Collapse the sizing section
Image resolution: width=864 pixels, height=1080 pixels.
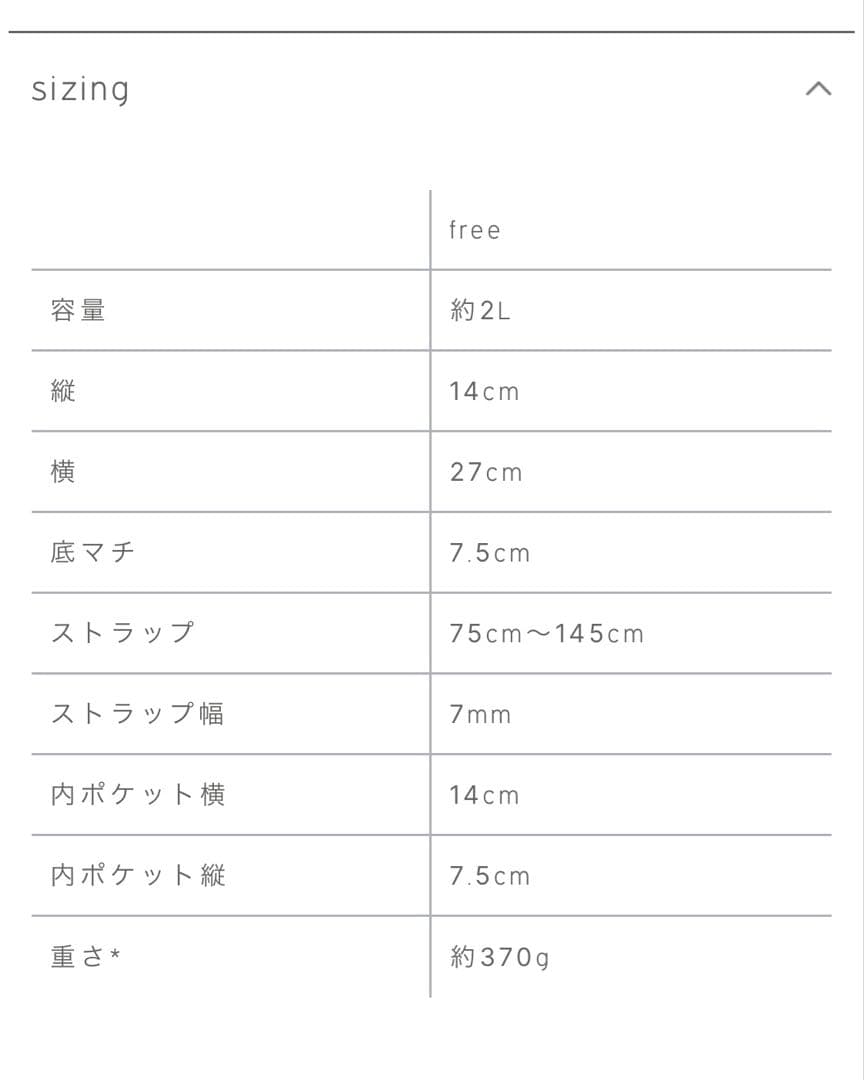tap(818, 89)
